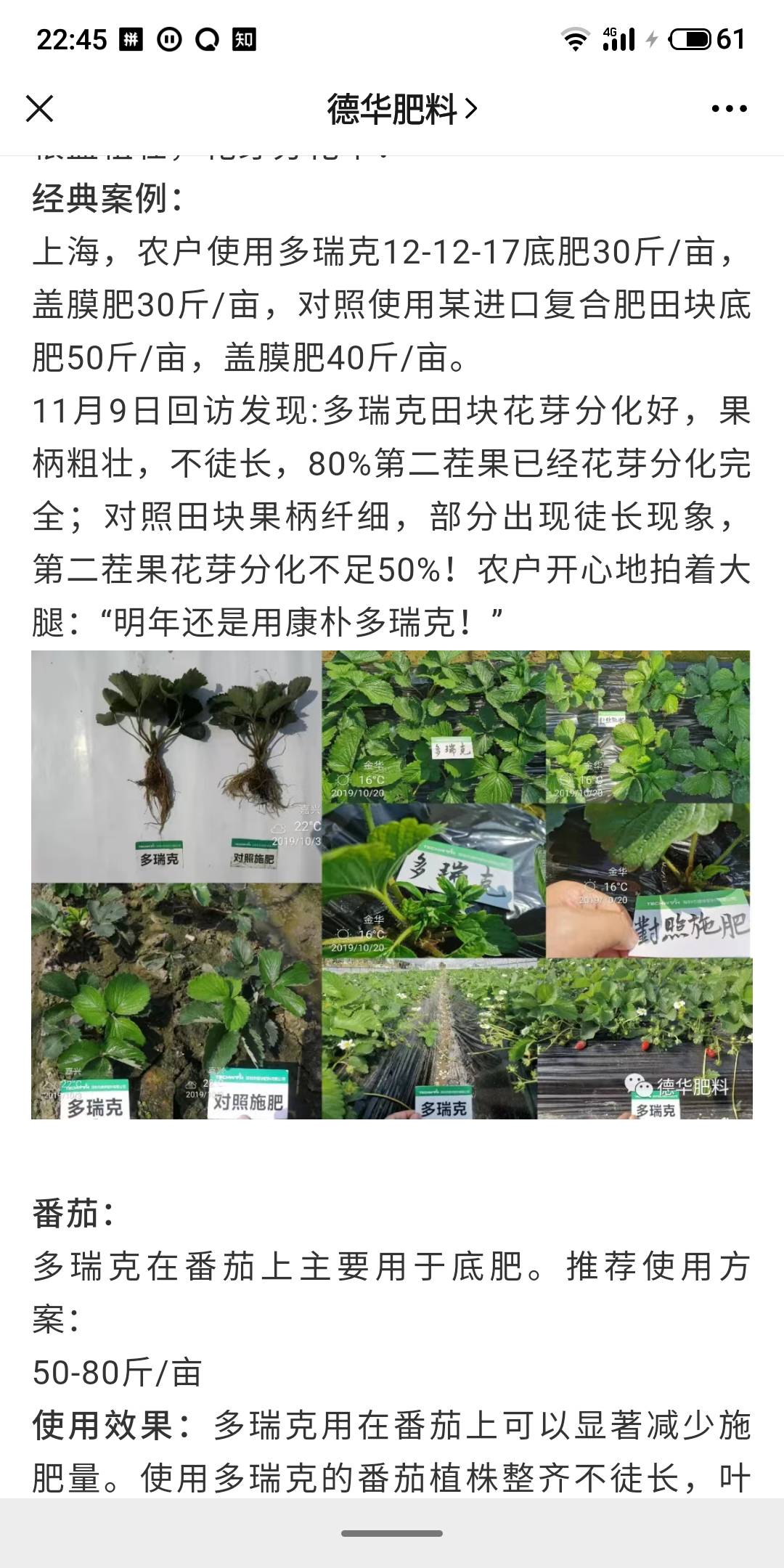The height and width of the screenshot is (1568, 784).
Task: Open the three-dot overflow menu
Action: [x=729, y=109]
